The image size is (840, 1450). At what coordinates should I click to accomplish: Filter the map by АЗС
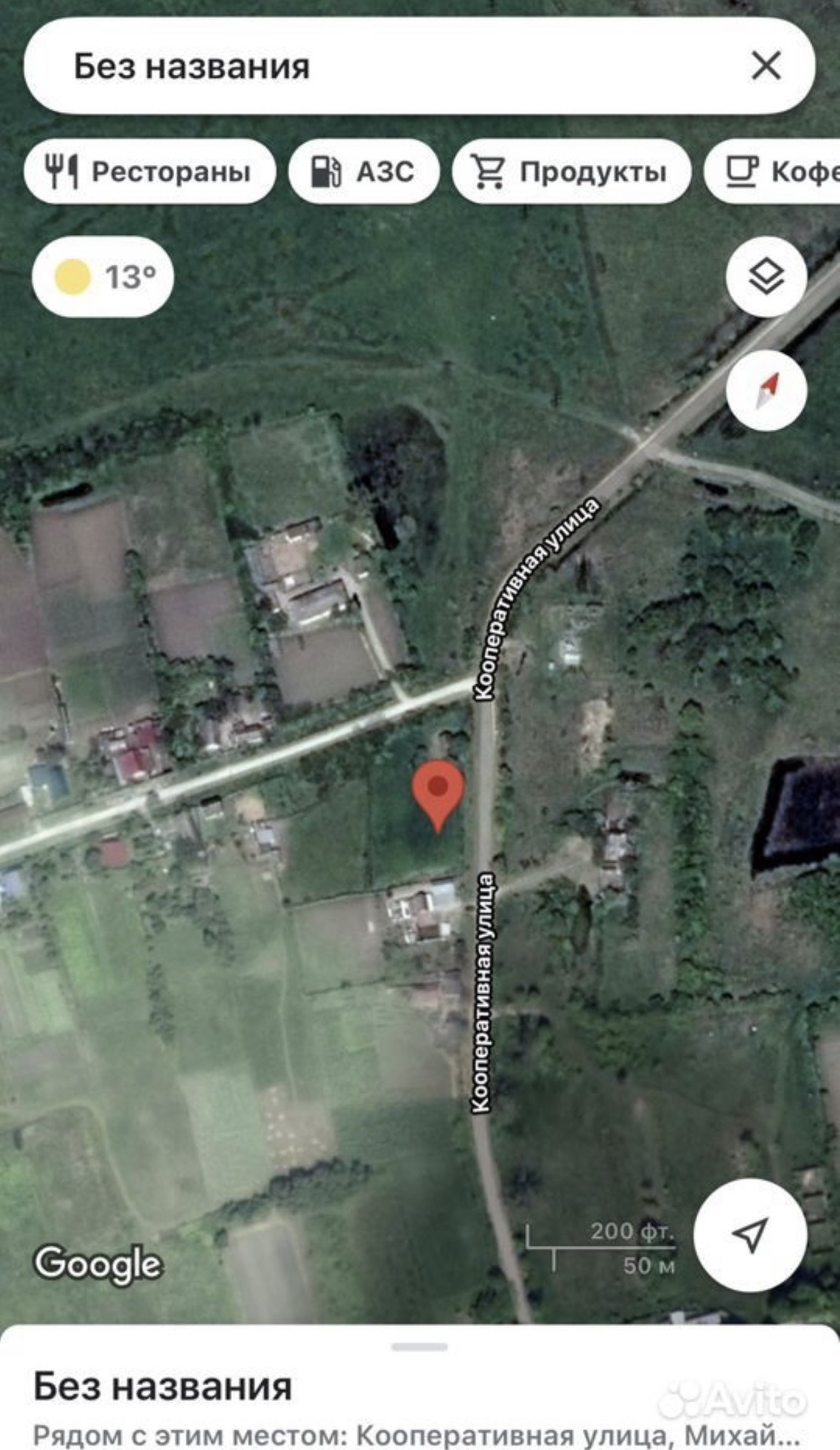click(x=364, y=172)
